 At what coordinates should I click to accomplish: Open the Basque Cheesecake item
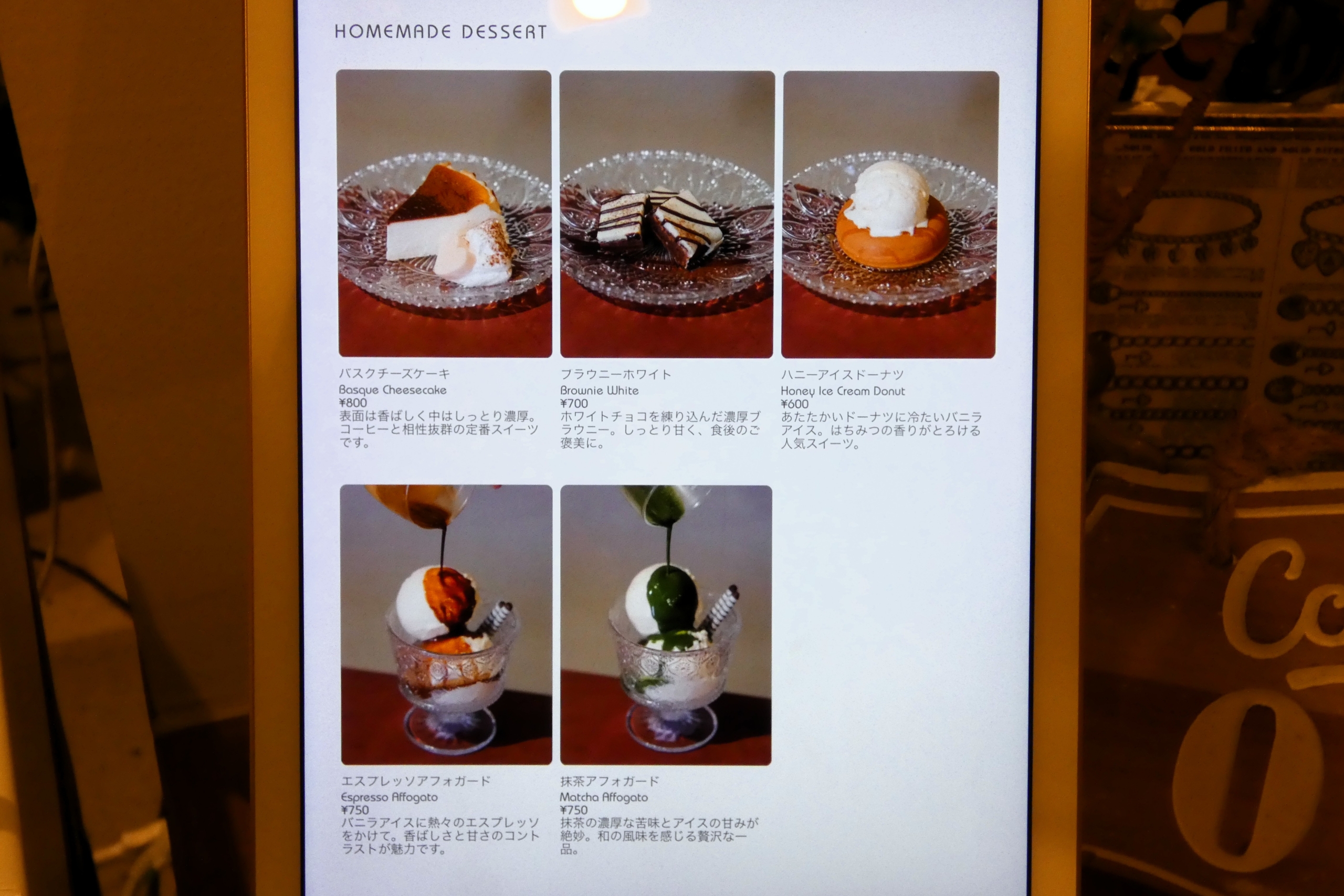point(444,214)
